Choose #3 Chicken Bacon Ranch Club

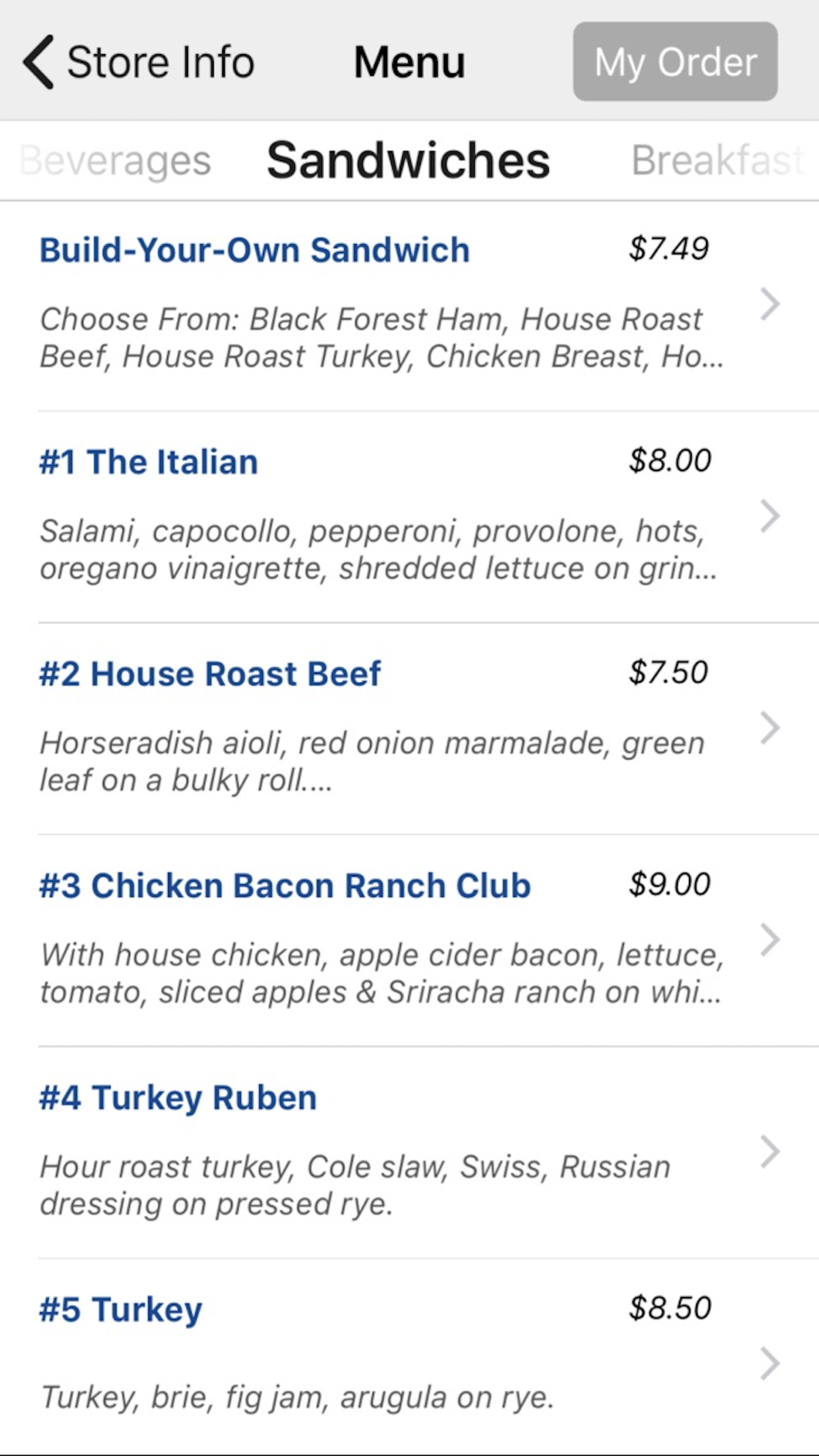tap(409, 940)
